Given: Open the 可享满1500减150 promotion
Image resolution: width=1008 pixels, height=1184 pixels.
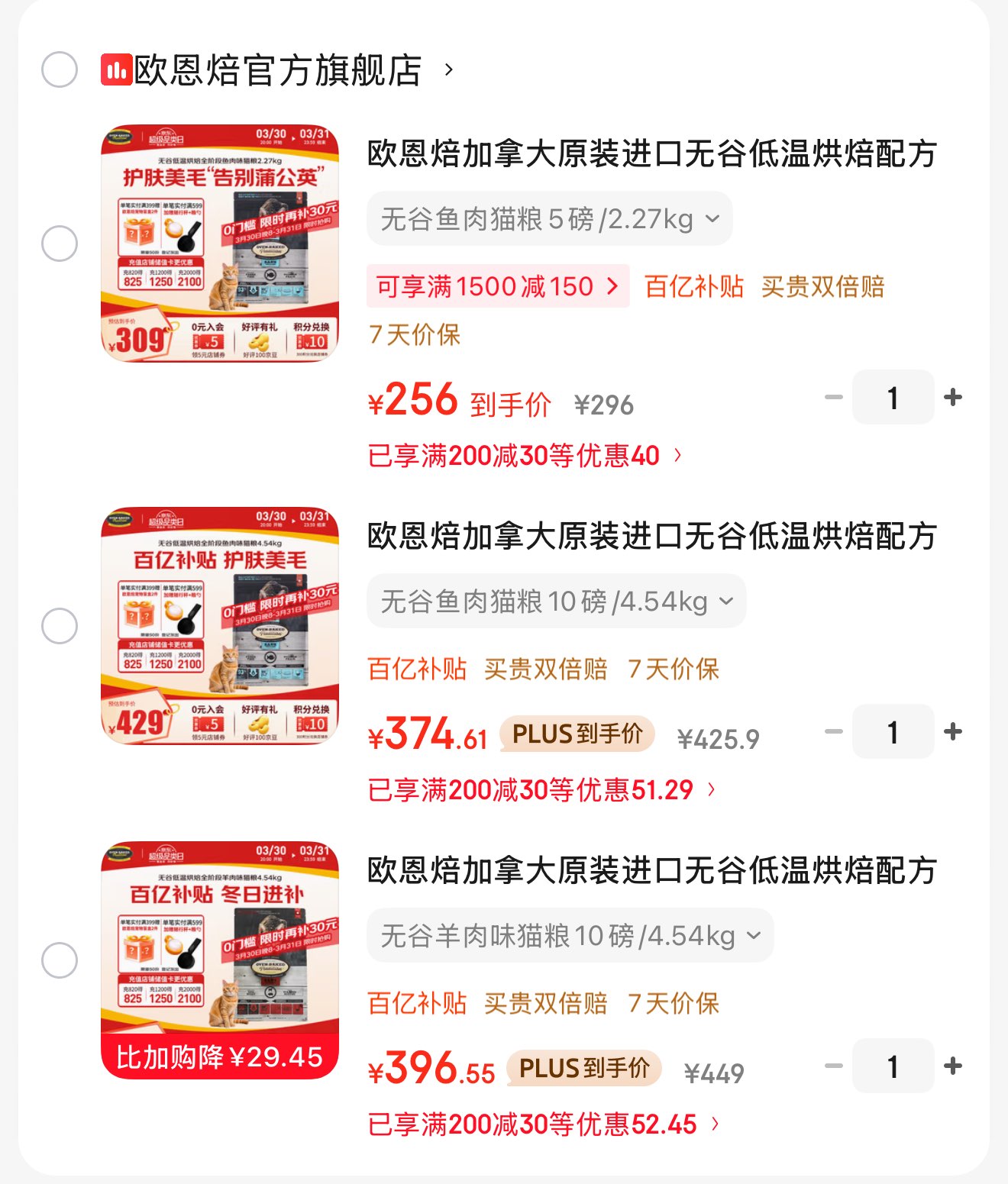Looking at the screenshot, I should (498, 286).
